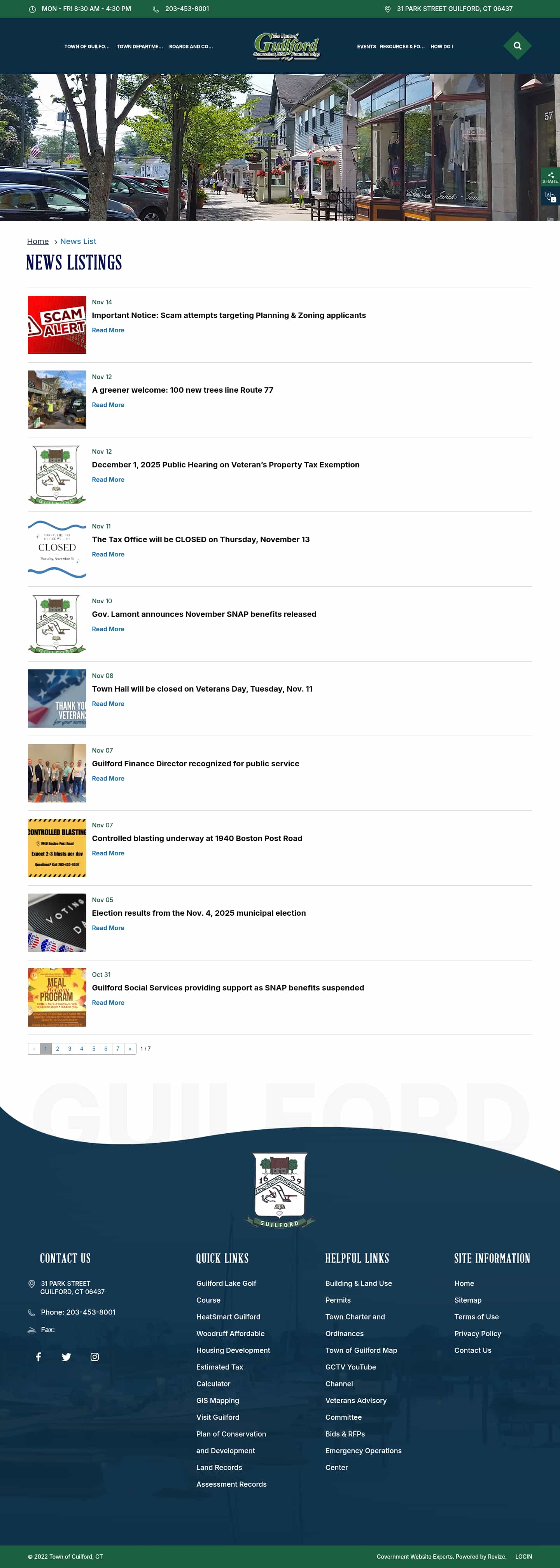Screen dimensions: 560x1568
Task: Open the 100 new trees Route 77 article
Action: 182,390
